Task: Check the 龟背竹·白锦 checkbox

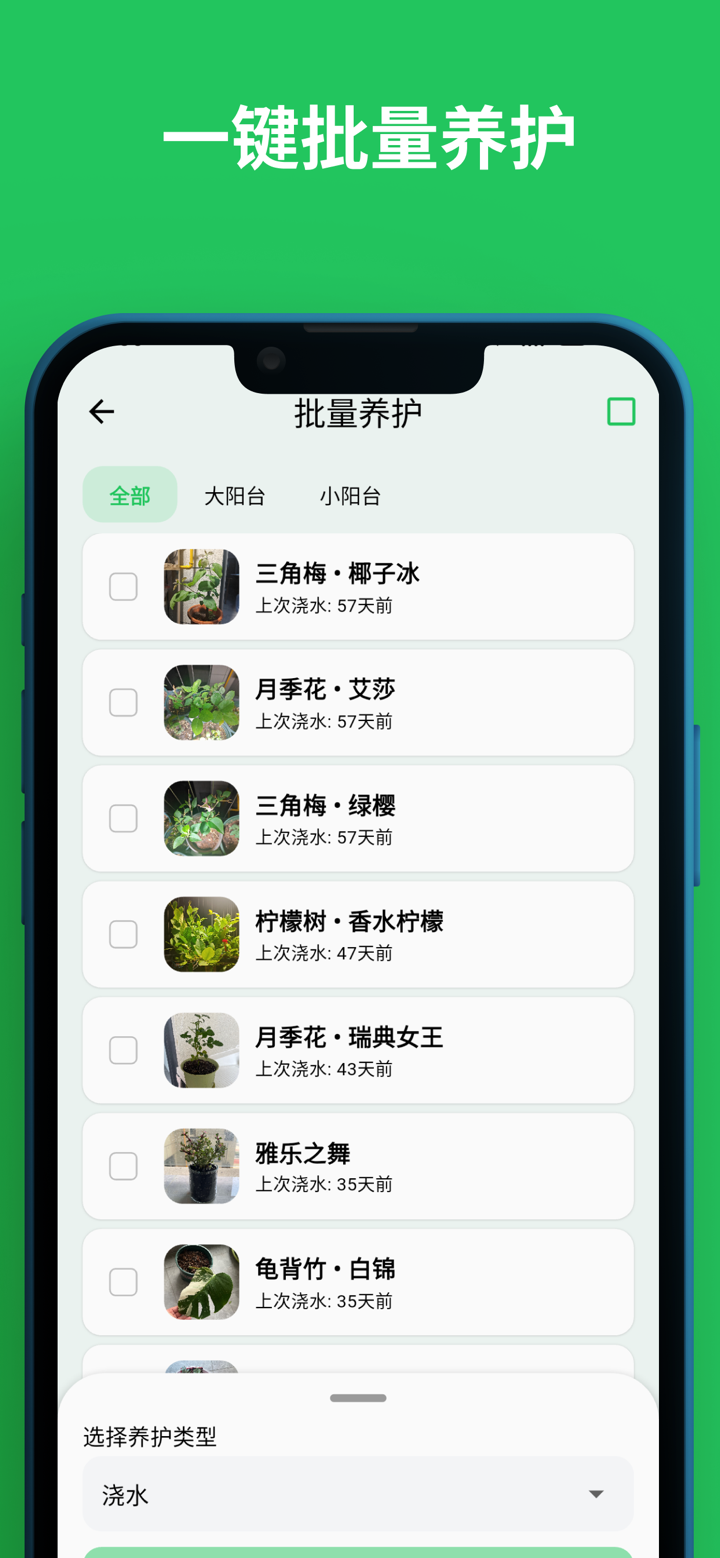Action: tap(123, 1281)
